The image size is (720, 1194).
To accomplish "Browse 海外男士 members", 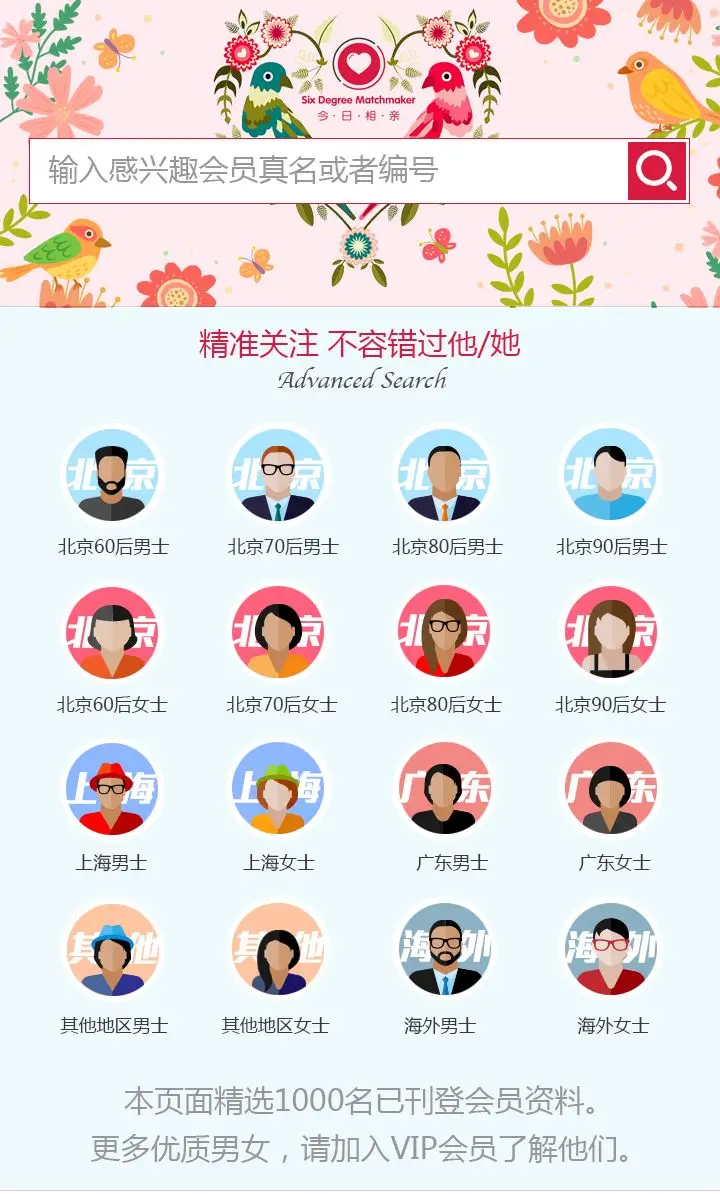I will (444, 950).
